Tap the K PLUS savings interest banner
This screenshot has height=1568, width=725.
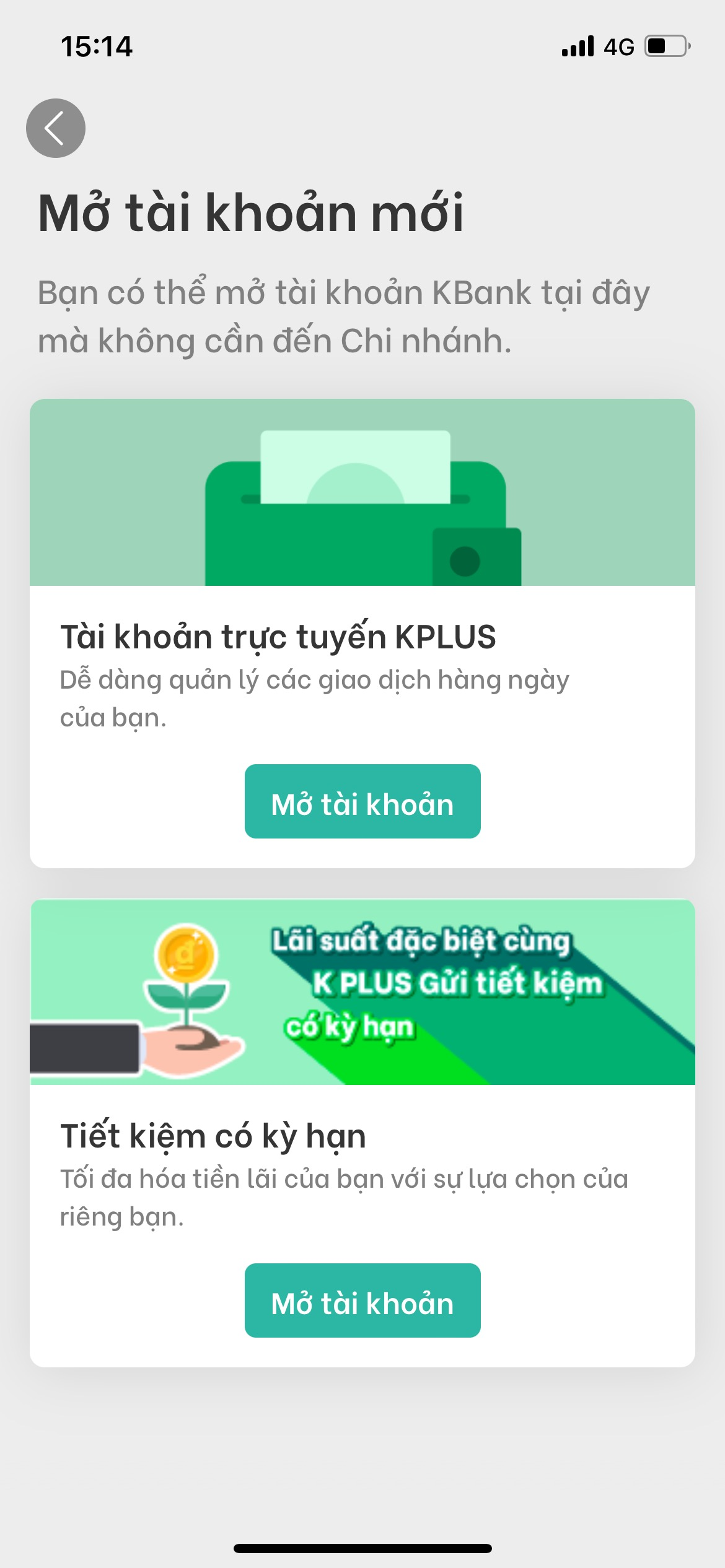coord(362,992)
